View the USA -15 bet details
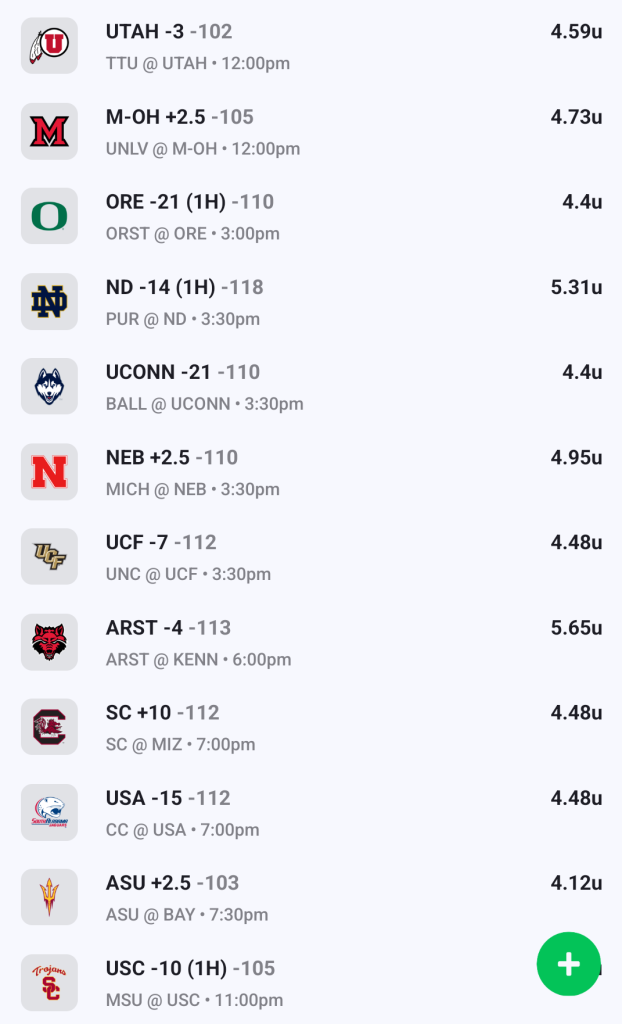Viewport: 622px width, 1024px height. point(310,813)
